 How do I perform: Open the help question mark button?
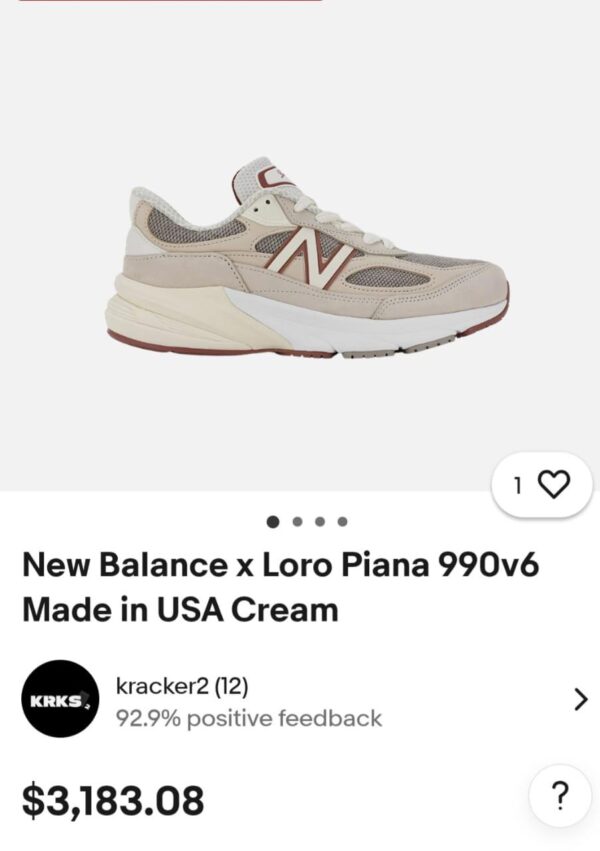[x=561, y=796]
